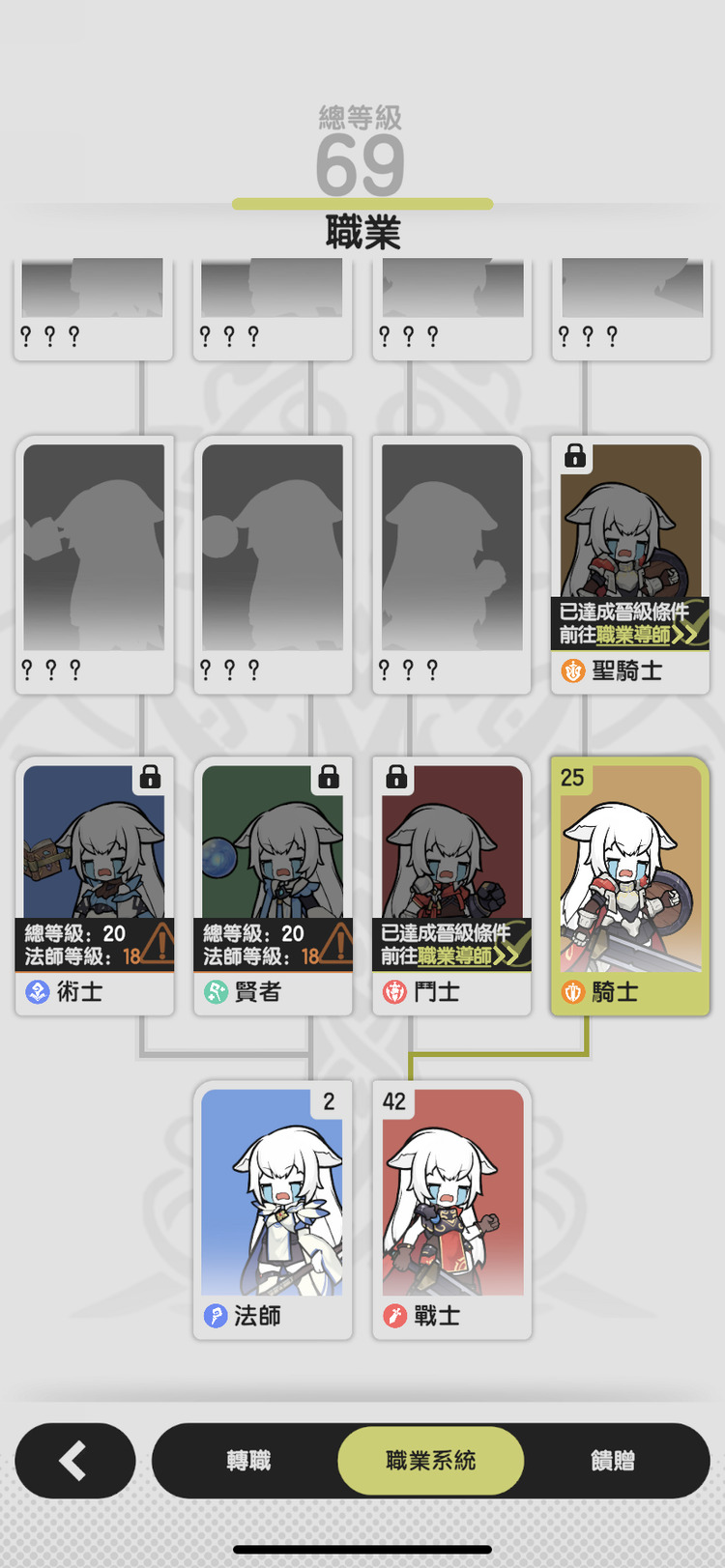Open the 饋贈 tab
The image size is (725, 1568).
[613, 1460]
